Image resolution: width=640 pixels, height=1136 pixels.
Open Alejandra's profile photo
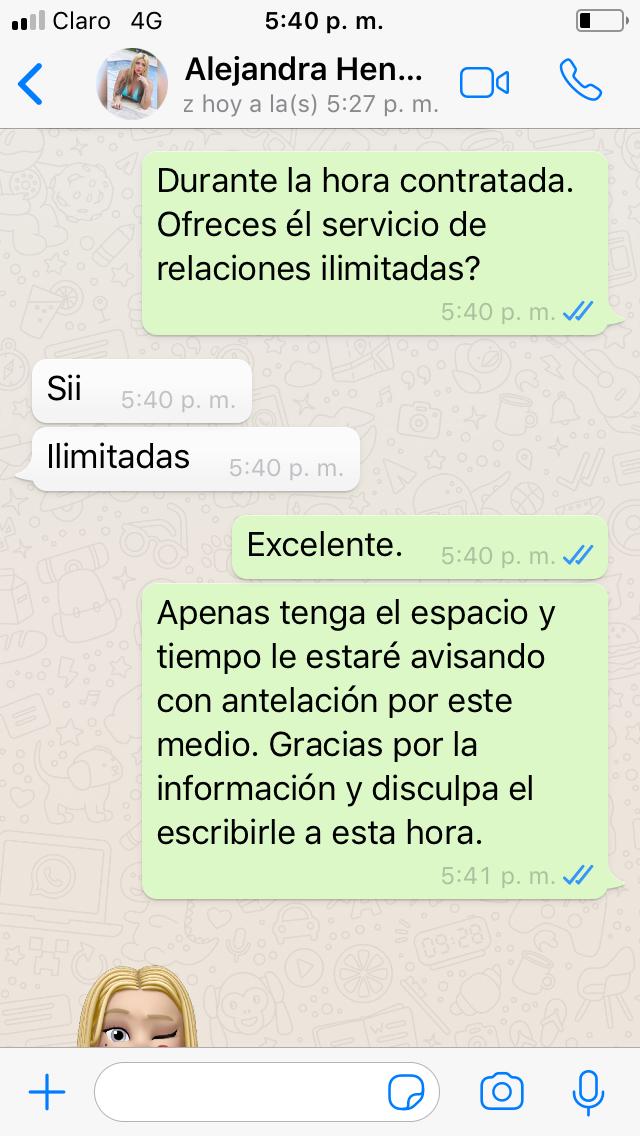pos(132,83)
